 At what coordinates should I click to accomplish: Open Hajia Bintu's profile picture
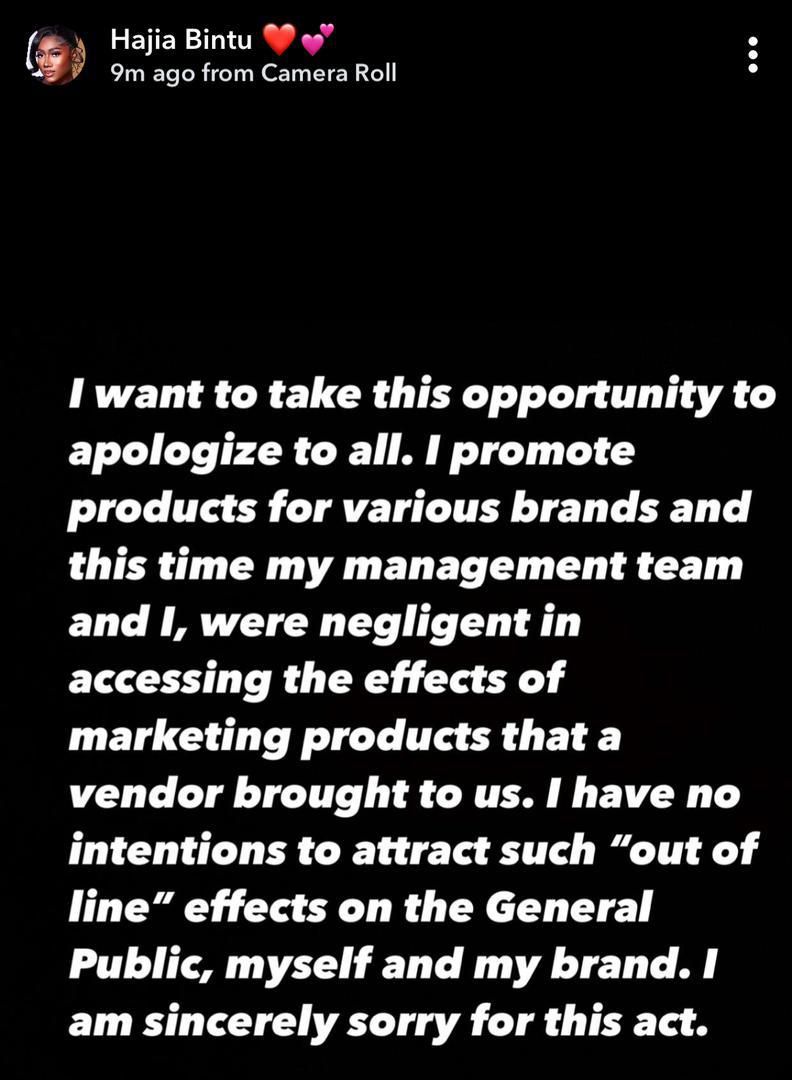[55, 56]
